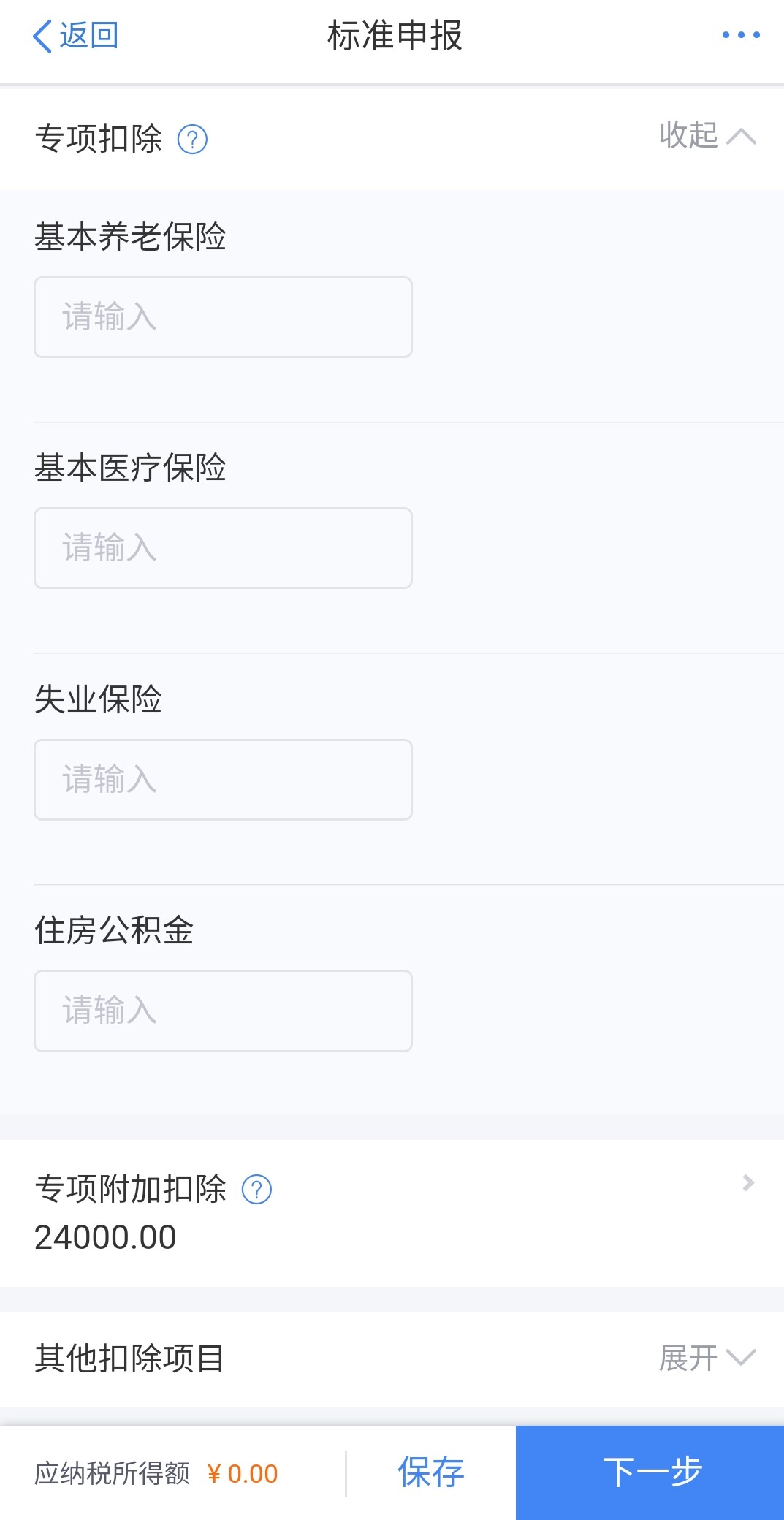Viewport: 784px width, 1520px height.
Task: Open help for 专项附加扣除
Action: click(x=256, y=1190)
